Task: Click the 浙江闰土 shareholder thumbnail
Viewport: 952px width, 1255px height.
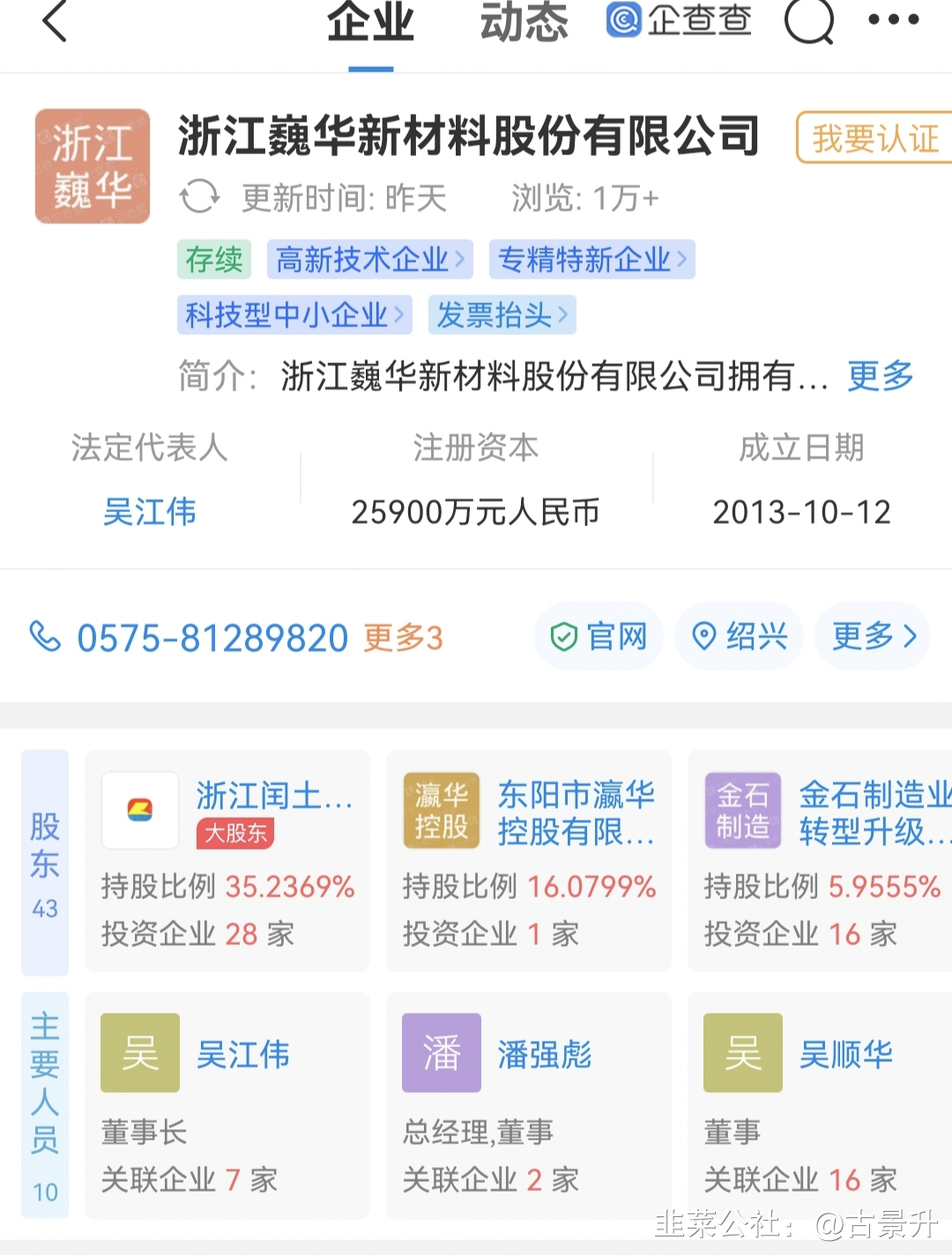Action: pos(139,811)
